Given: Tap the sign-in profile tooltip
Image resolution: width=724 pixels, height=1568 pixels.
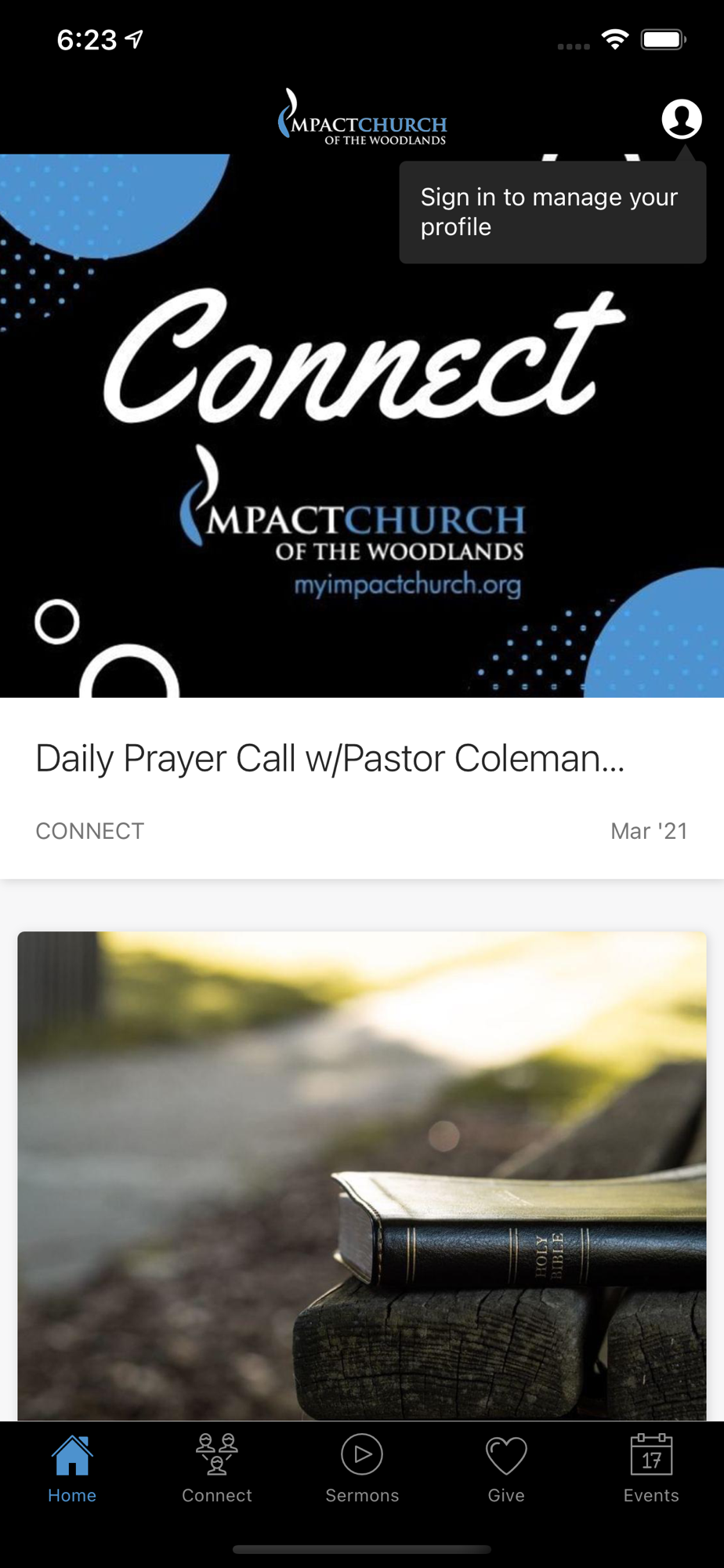Looking at the screenshot, I should pos(552,212).
